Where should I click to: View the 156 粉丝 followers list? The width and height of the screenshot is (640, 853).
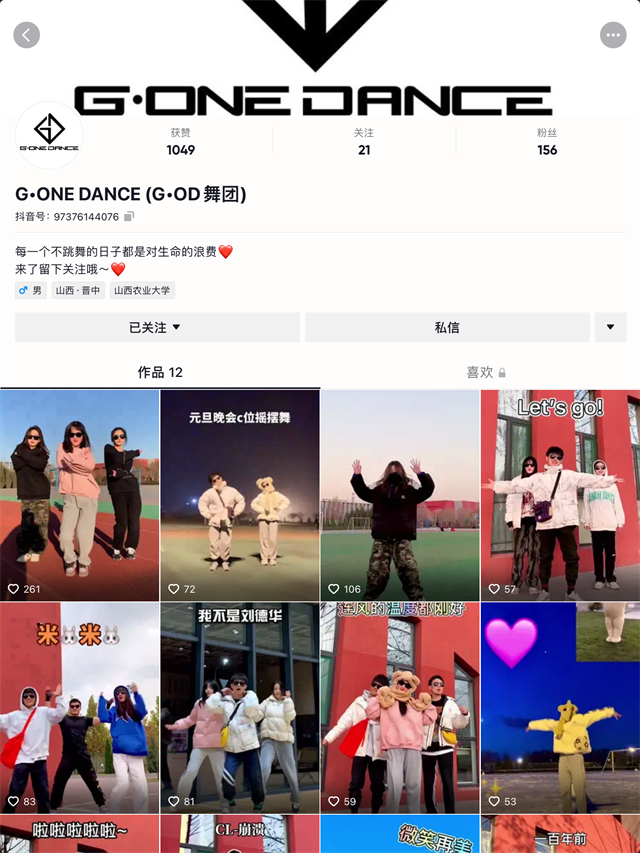point(547,141)
